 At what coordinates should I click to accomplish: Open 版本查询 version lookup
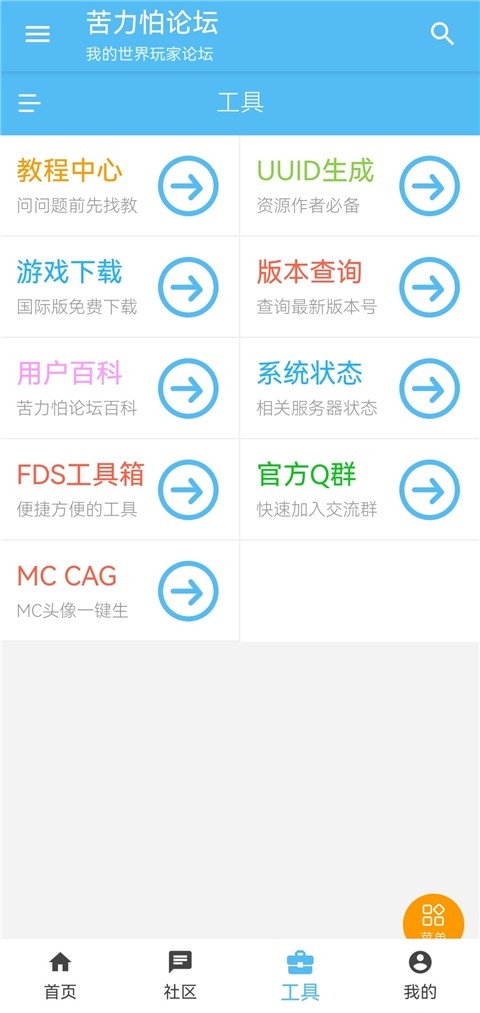(x=360, y=287)
